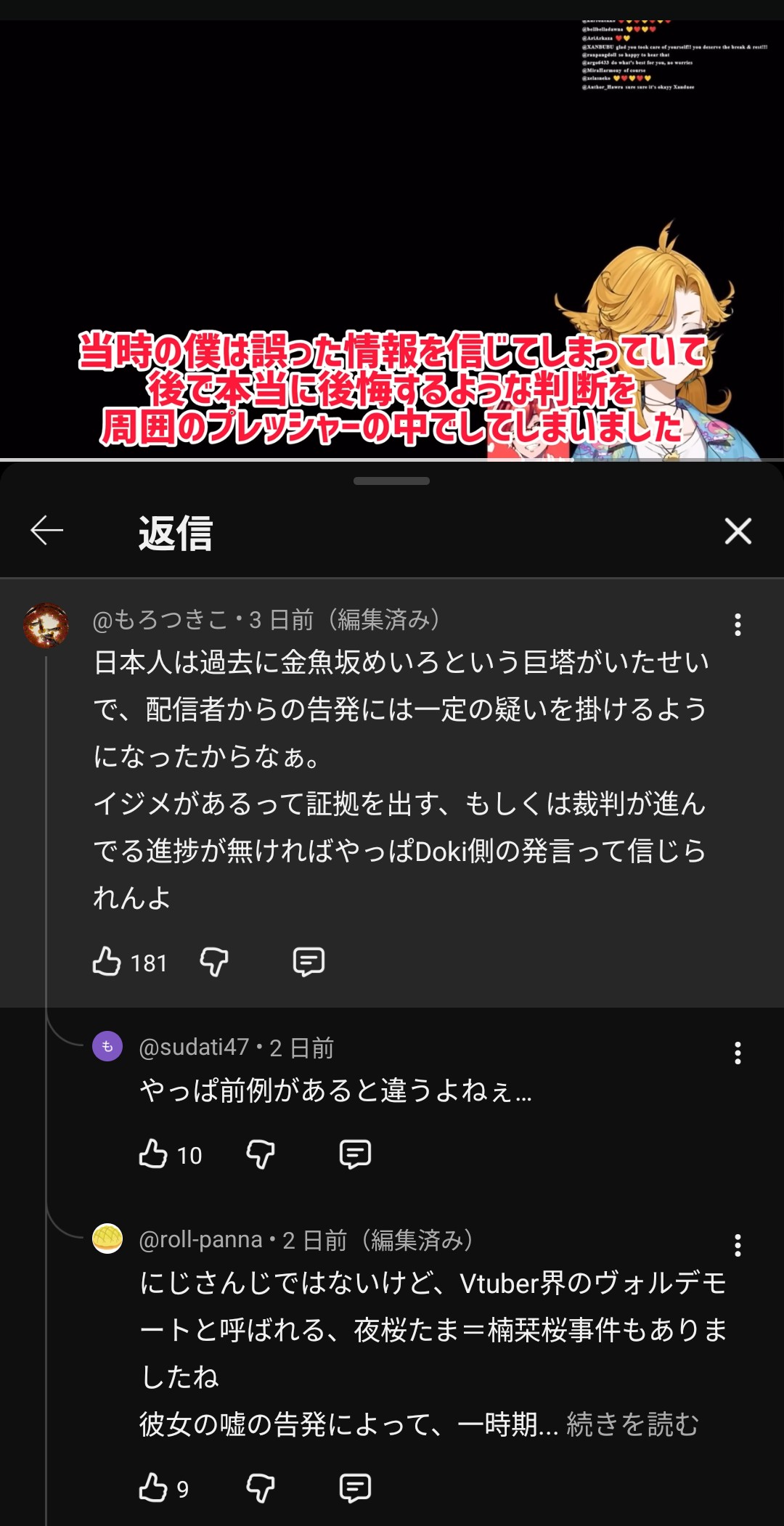This screenshot has height=1526, width=784.
Task: Reply to @sudati47's comment
Action: [355, 1154]
